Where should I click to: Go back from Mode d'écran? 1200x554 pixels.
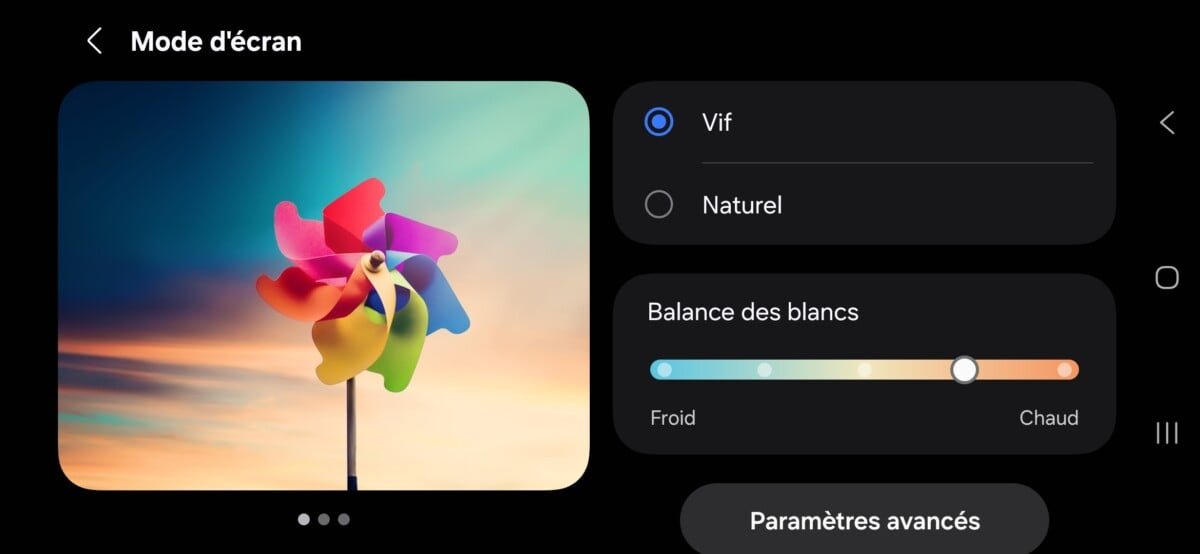(95, 41)
